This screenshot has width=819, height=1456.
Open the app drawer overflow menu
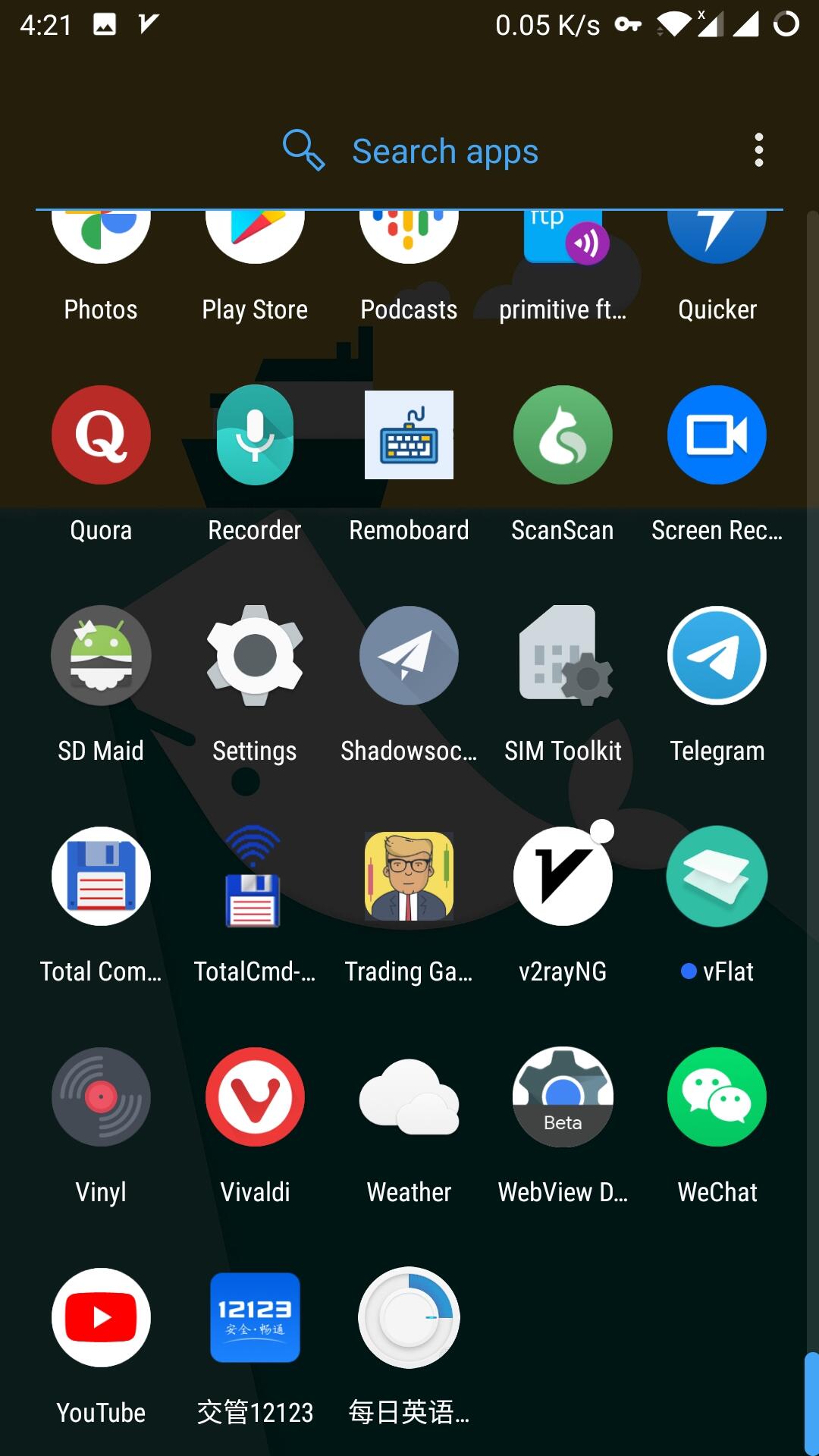[x=758, y=150]
